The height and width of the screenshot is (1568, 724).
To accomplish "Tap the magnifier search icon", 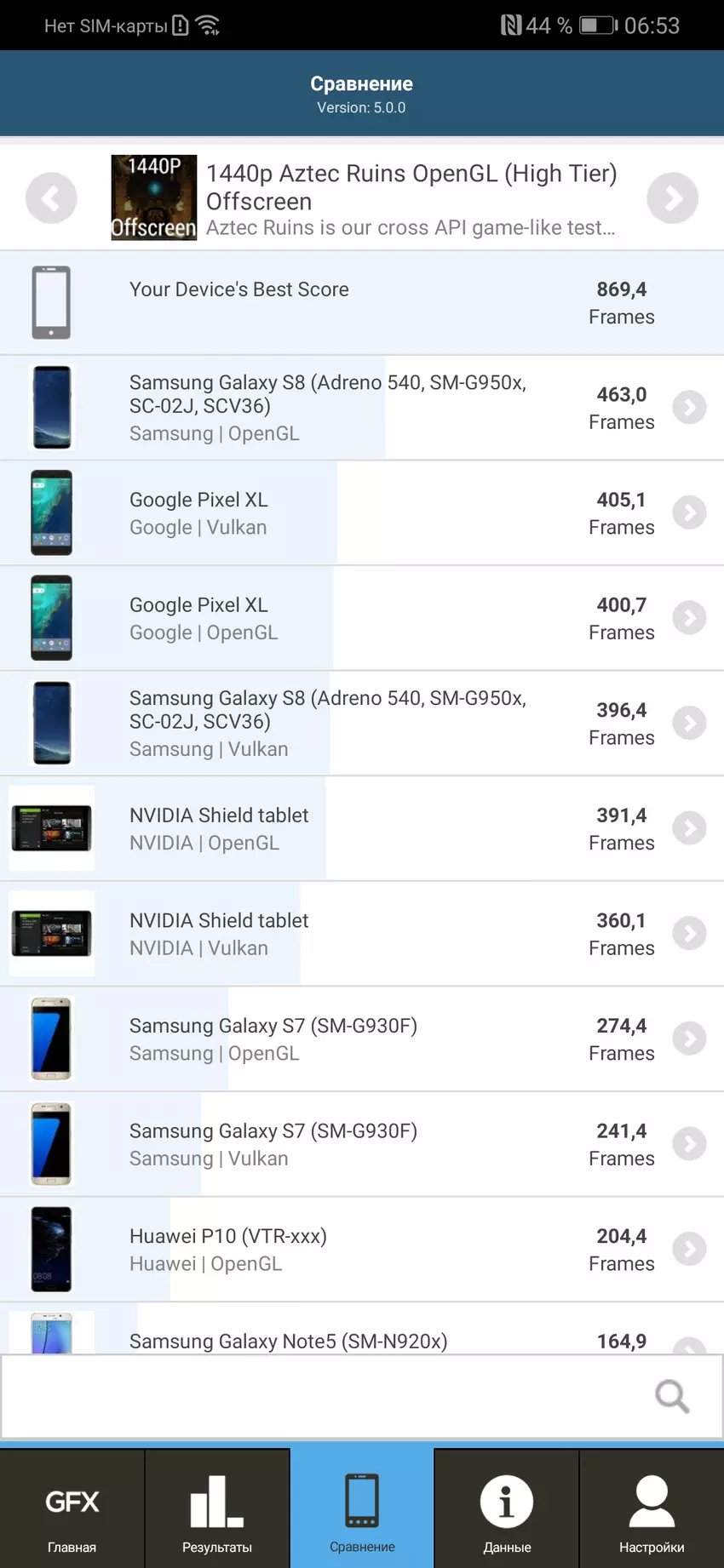I will tap(671, 1396).
